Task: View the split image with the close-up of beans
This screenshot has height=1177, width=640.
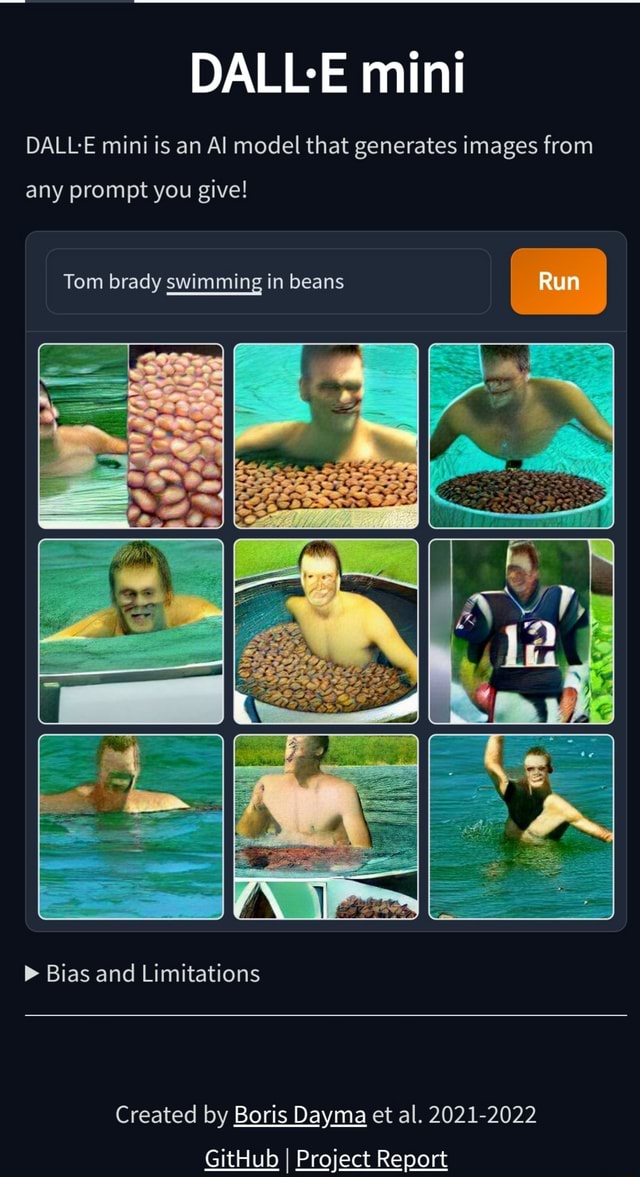Action: pyautogui.click(x=131, y=436)
